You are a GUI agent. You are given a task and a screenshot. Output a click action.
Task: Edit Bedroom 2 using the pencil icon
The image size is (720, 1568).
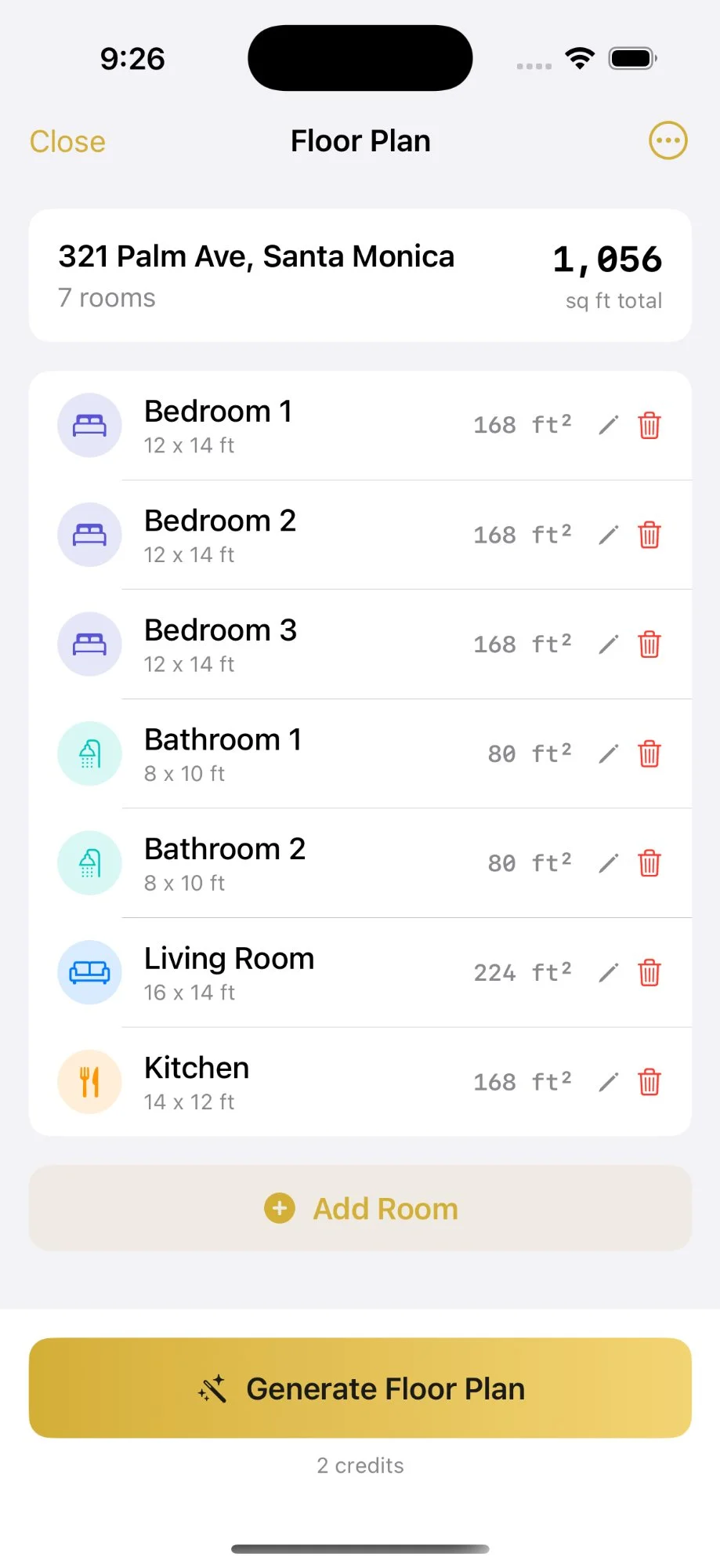609,535
